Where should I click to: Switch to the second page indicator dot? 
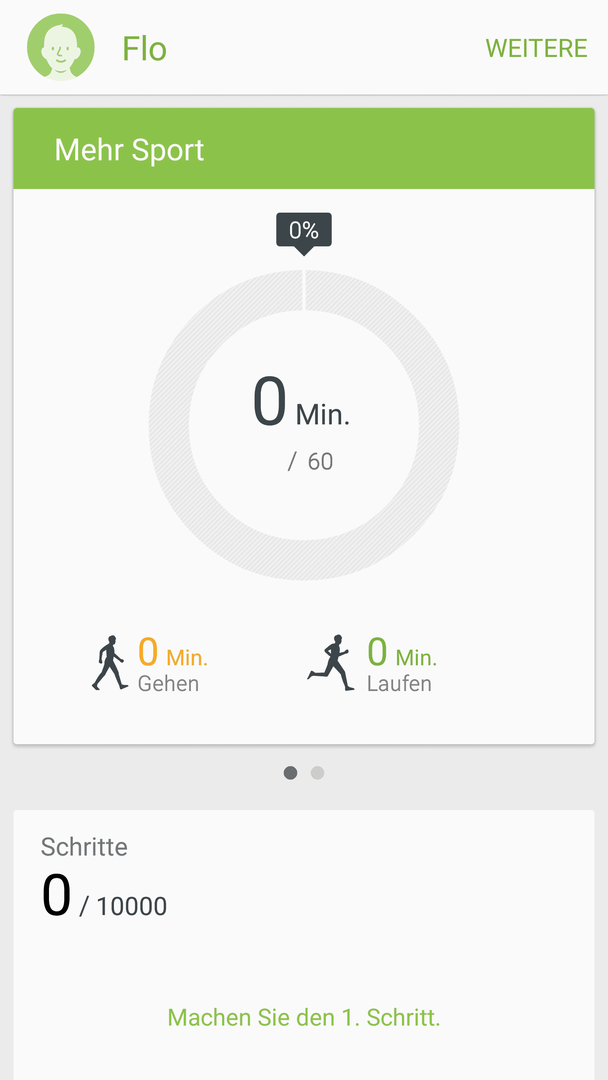317,773
